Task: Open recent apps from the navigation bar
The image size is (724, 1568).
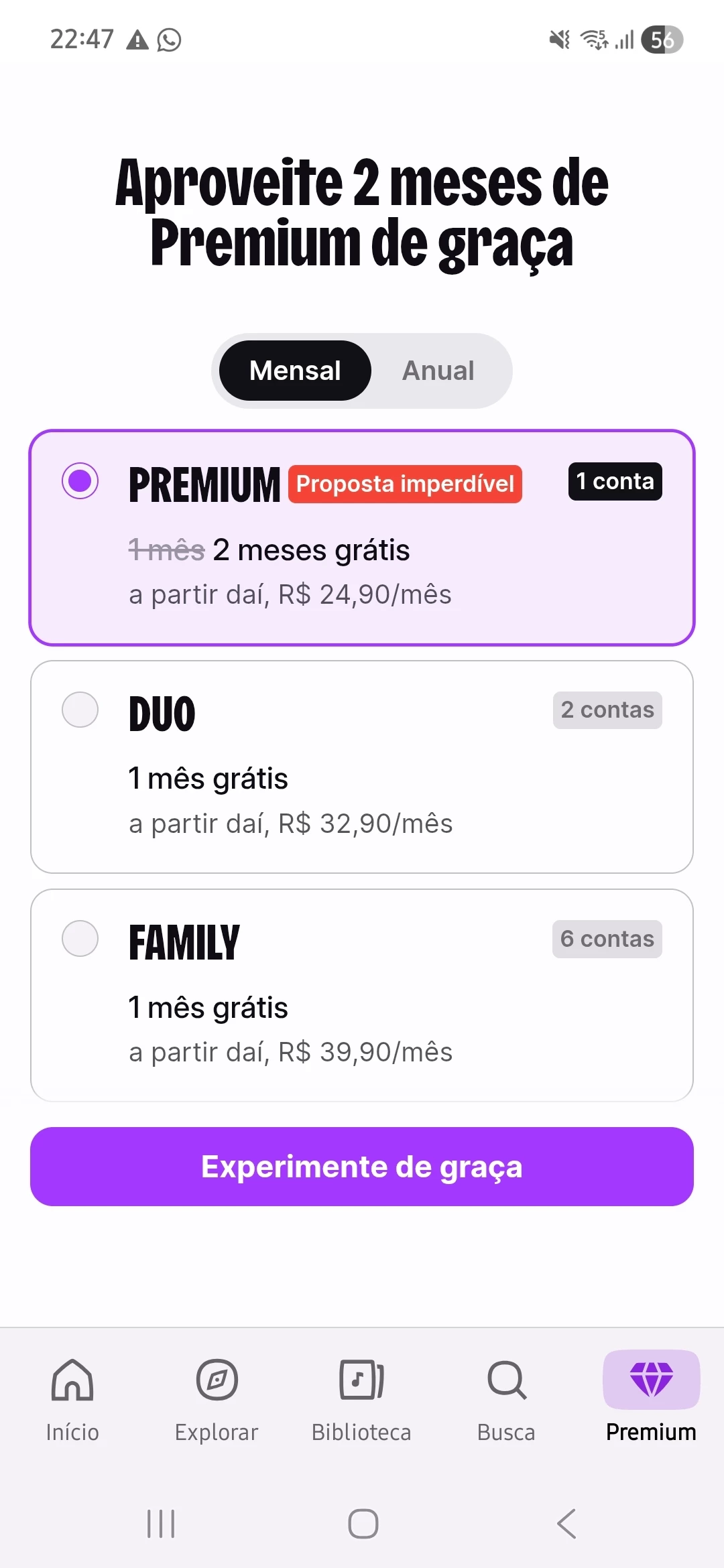Action: [161, 1524]
